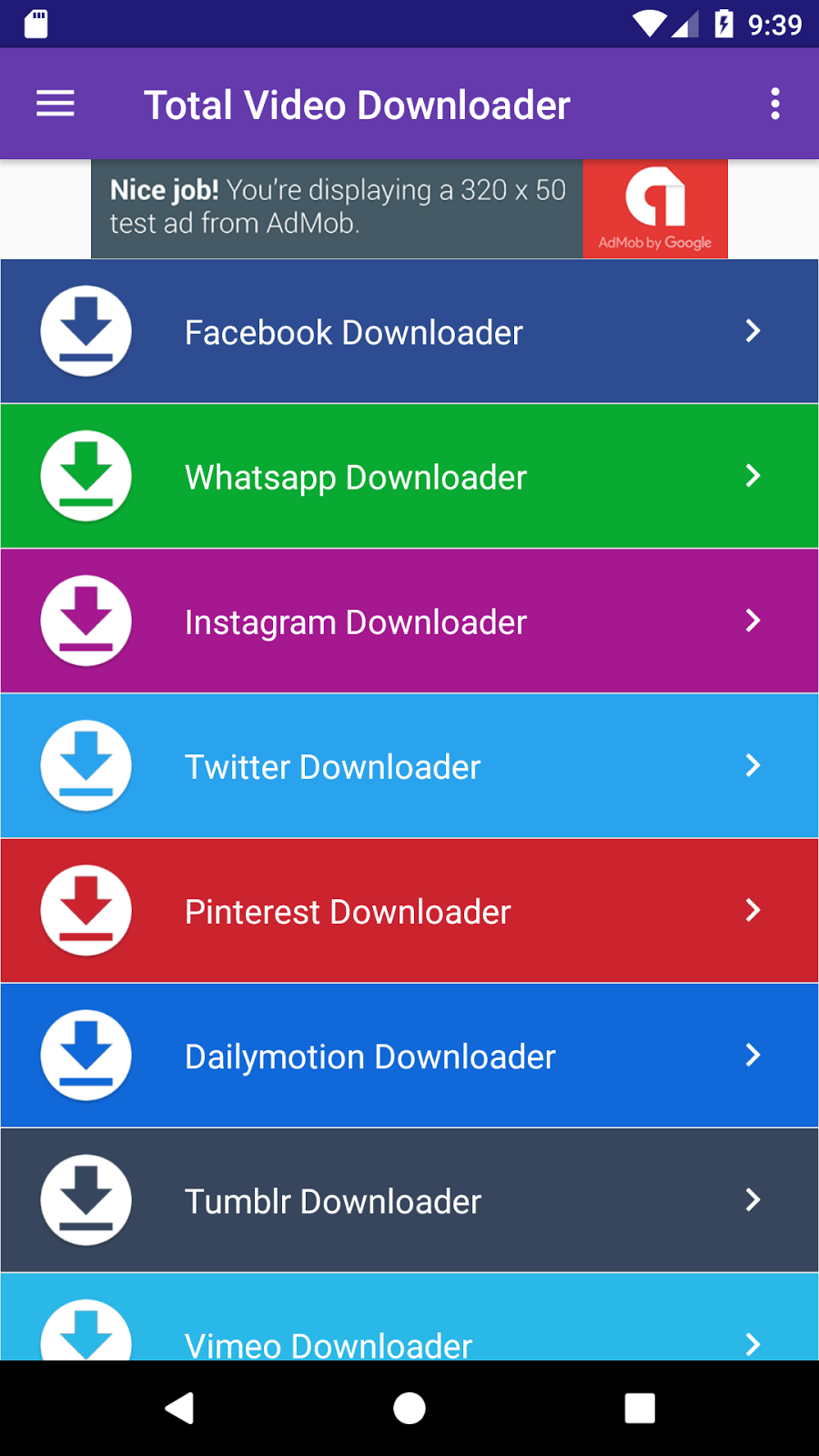Open the Whatsapp Downloader

coord(409,476)
